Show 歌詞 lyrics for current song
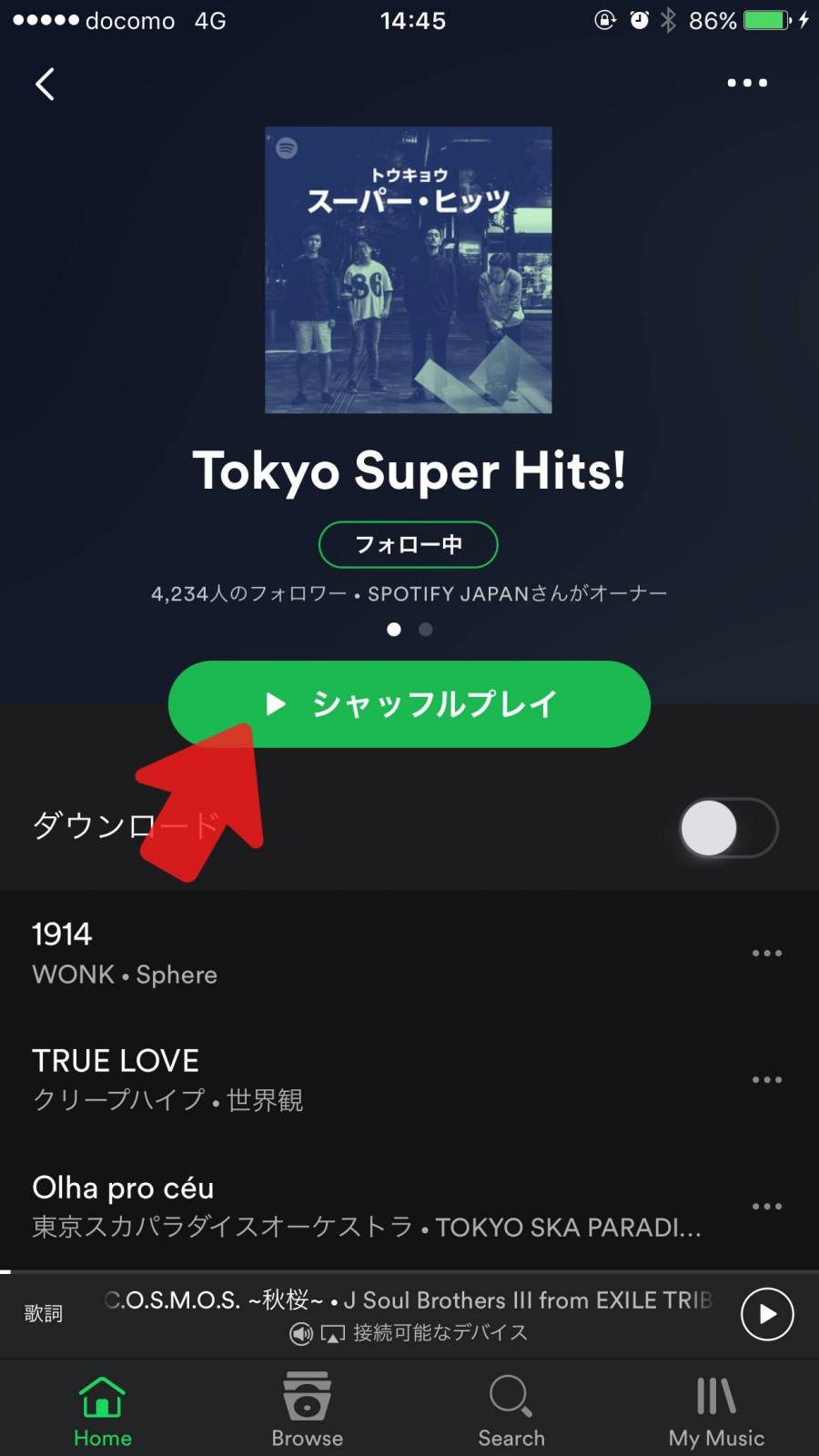The image size is (819, 1456). tap(43, 1313)
